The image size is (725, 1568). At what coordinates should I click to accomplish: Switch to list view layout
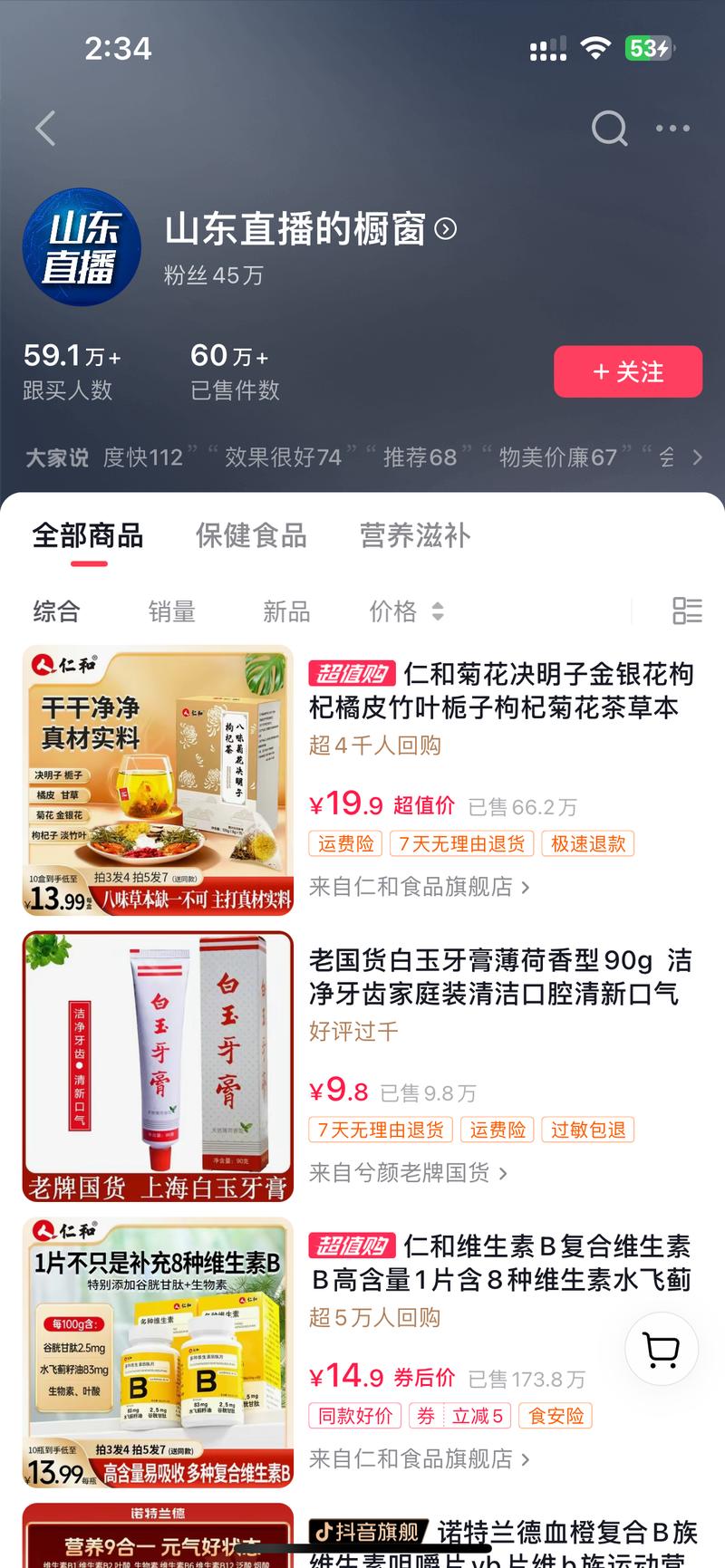[689, 611]
